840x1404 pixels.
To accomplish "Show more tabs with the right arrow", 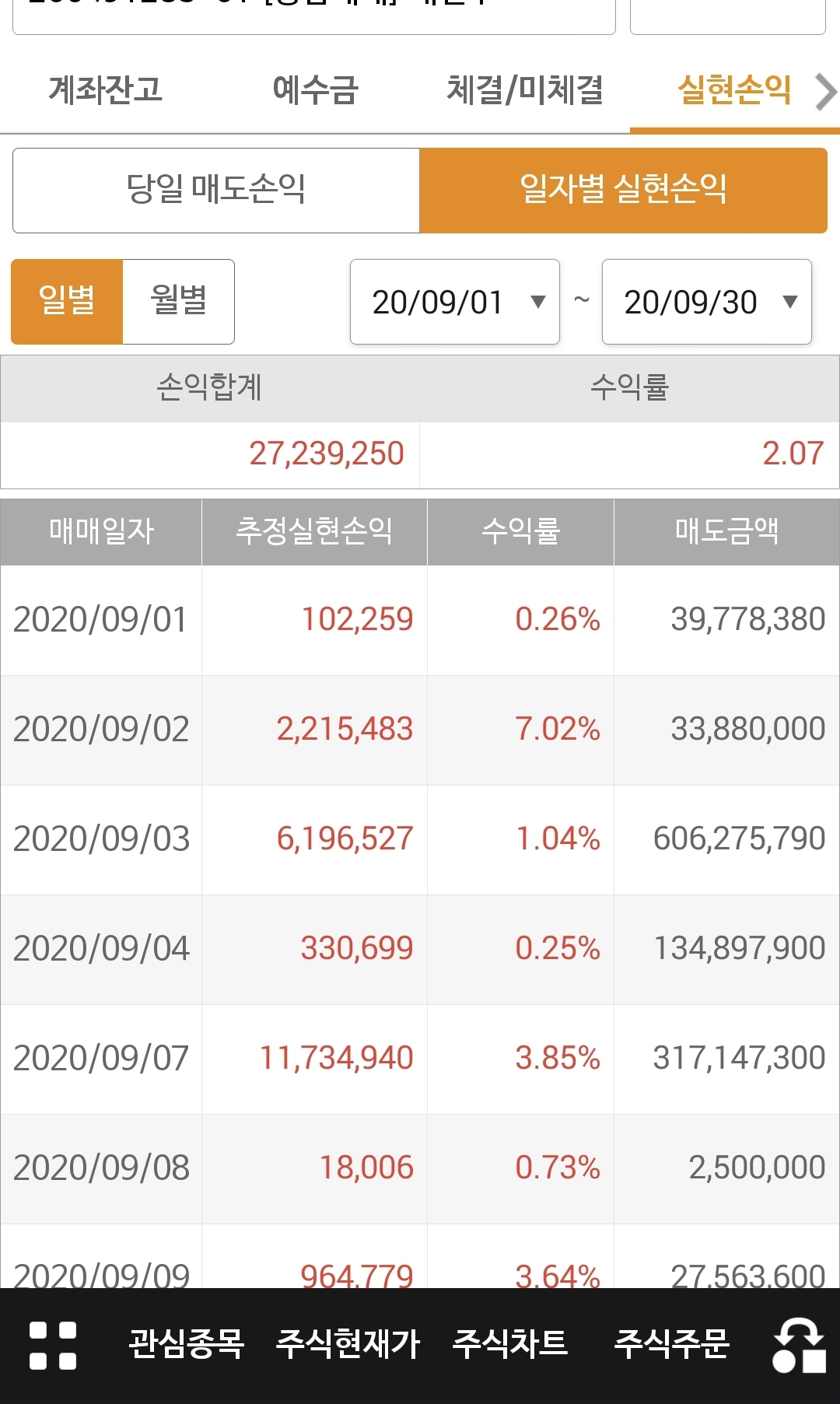I will coord(826,92).
